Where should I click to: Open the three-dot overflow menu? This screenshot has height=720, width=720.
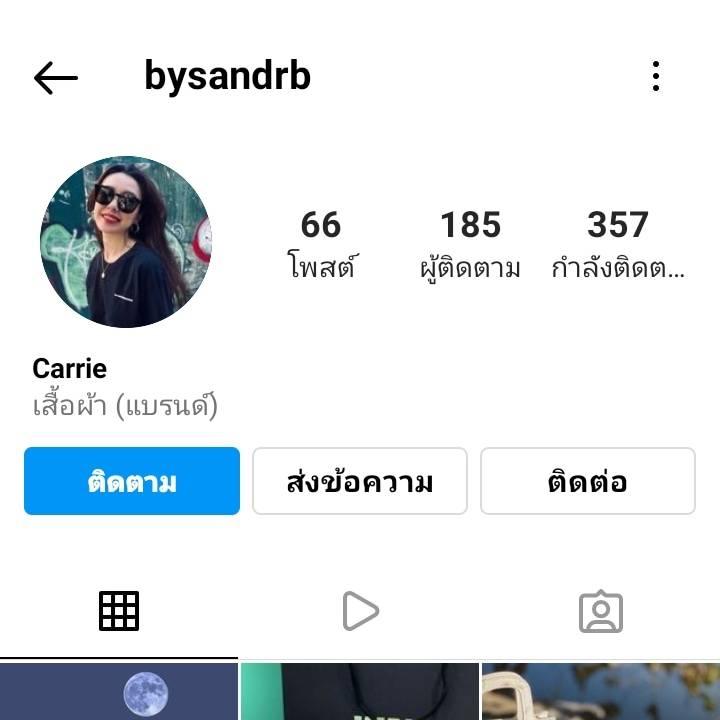[656, 76]
